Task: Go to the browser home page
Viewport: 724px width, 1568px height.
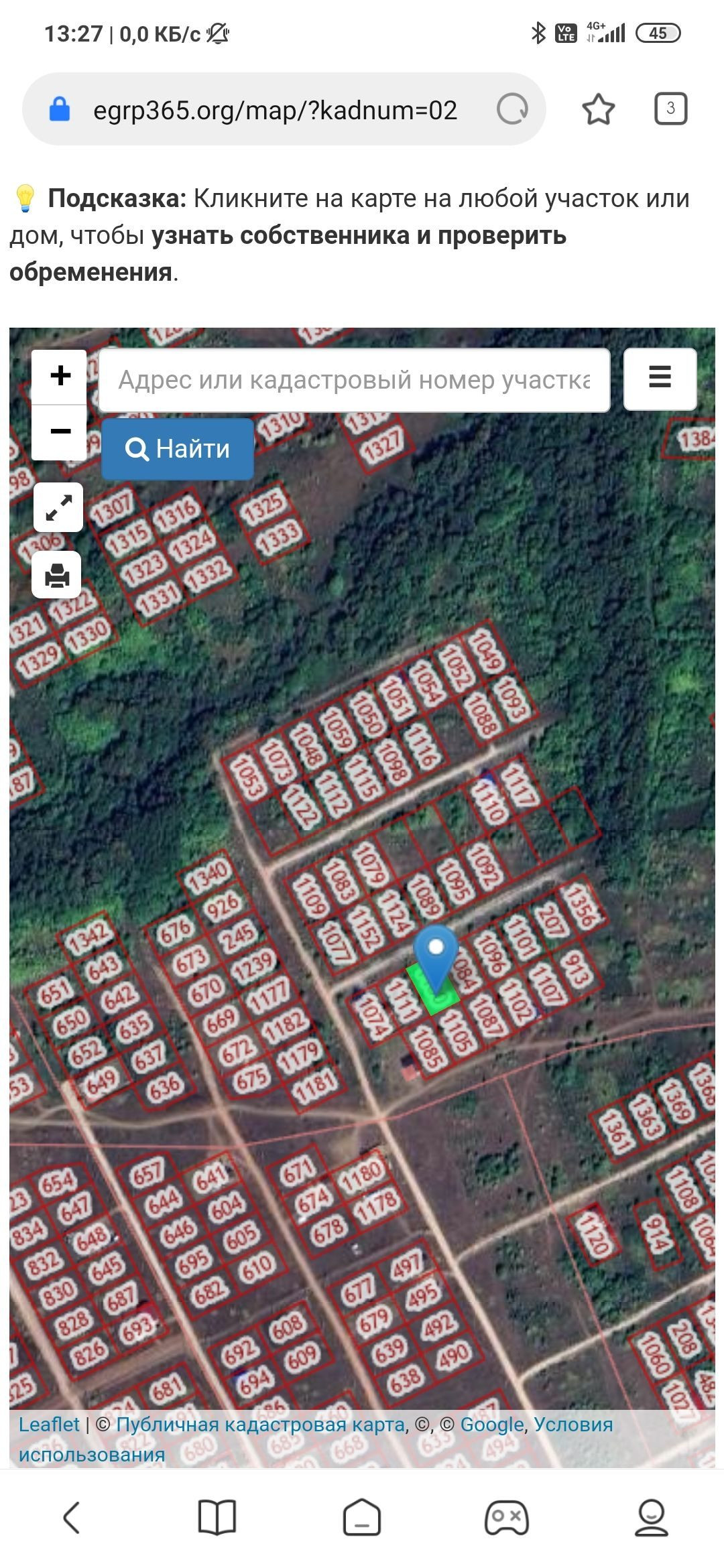Action: (x=362, y=1517)
